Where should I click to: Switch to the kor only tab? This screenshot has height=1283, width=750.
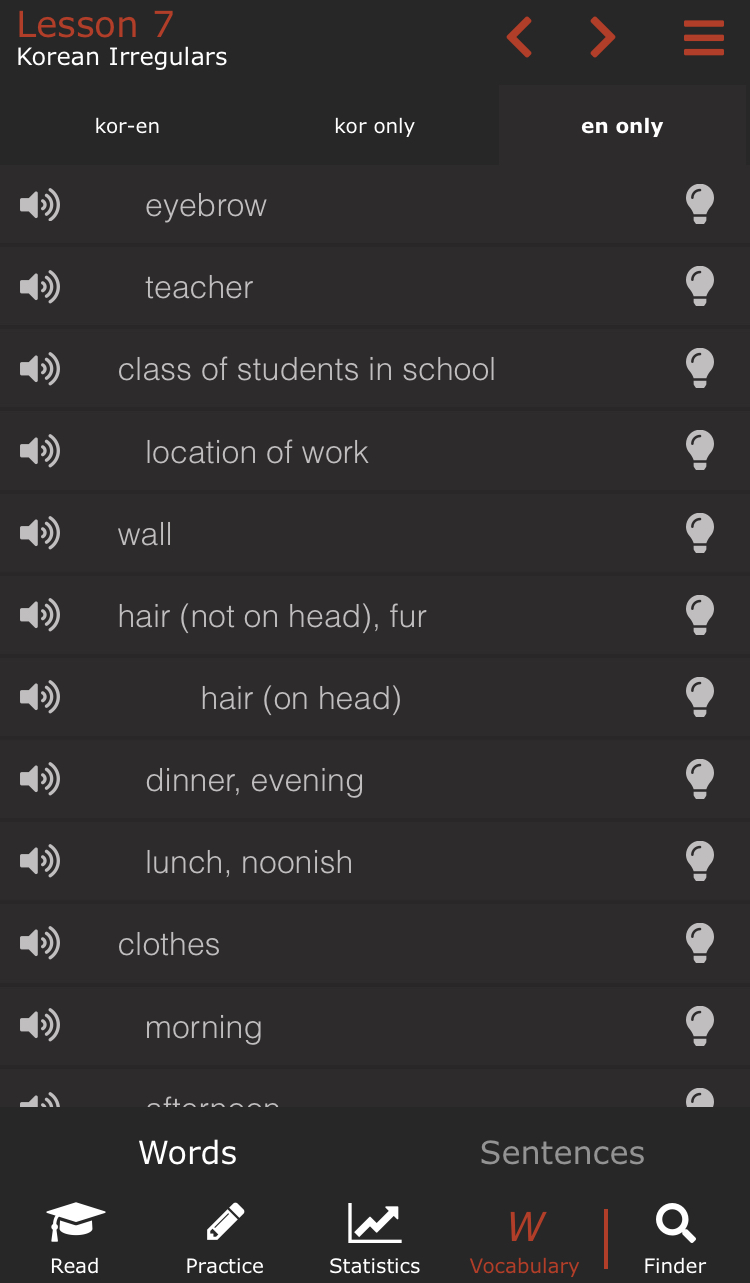coord(375,126)
